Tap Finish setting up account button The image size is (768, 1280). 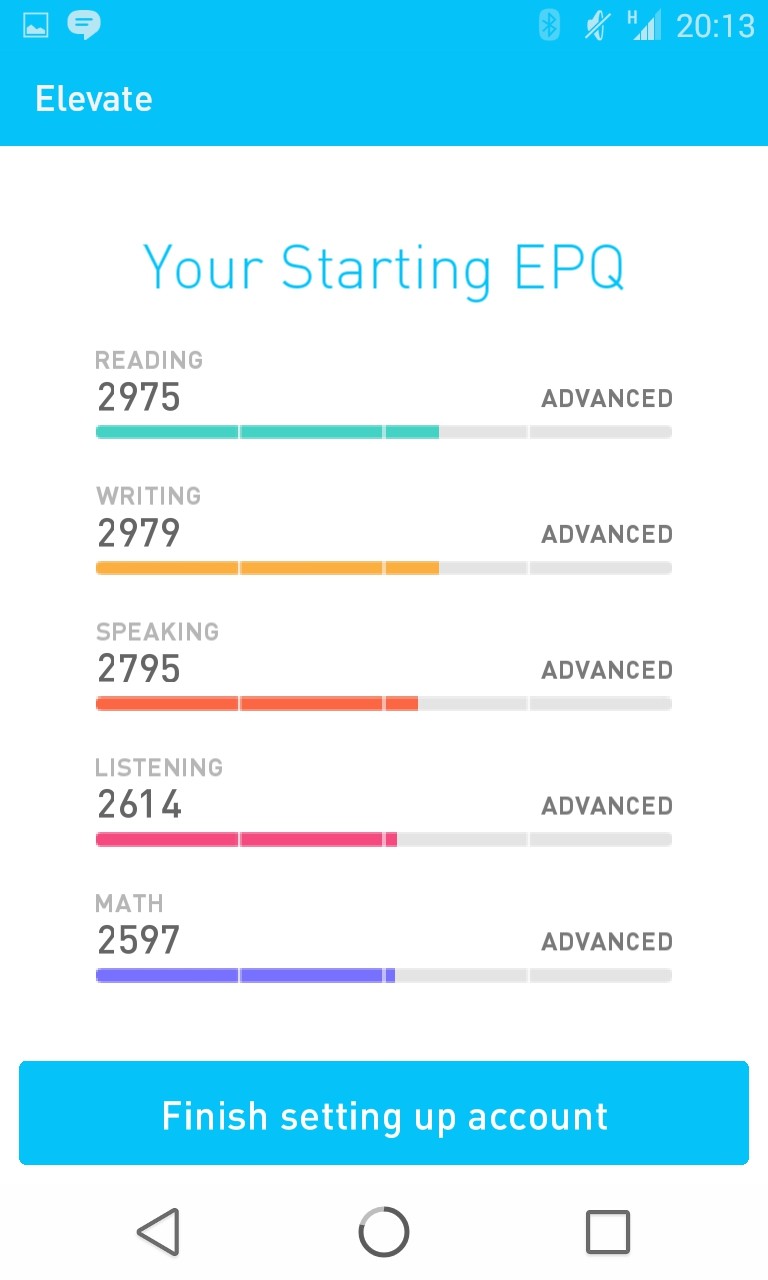pos(384,1113)
